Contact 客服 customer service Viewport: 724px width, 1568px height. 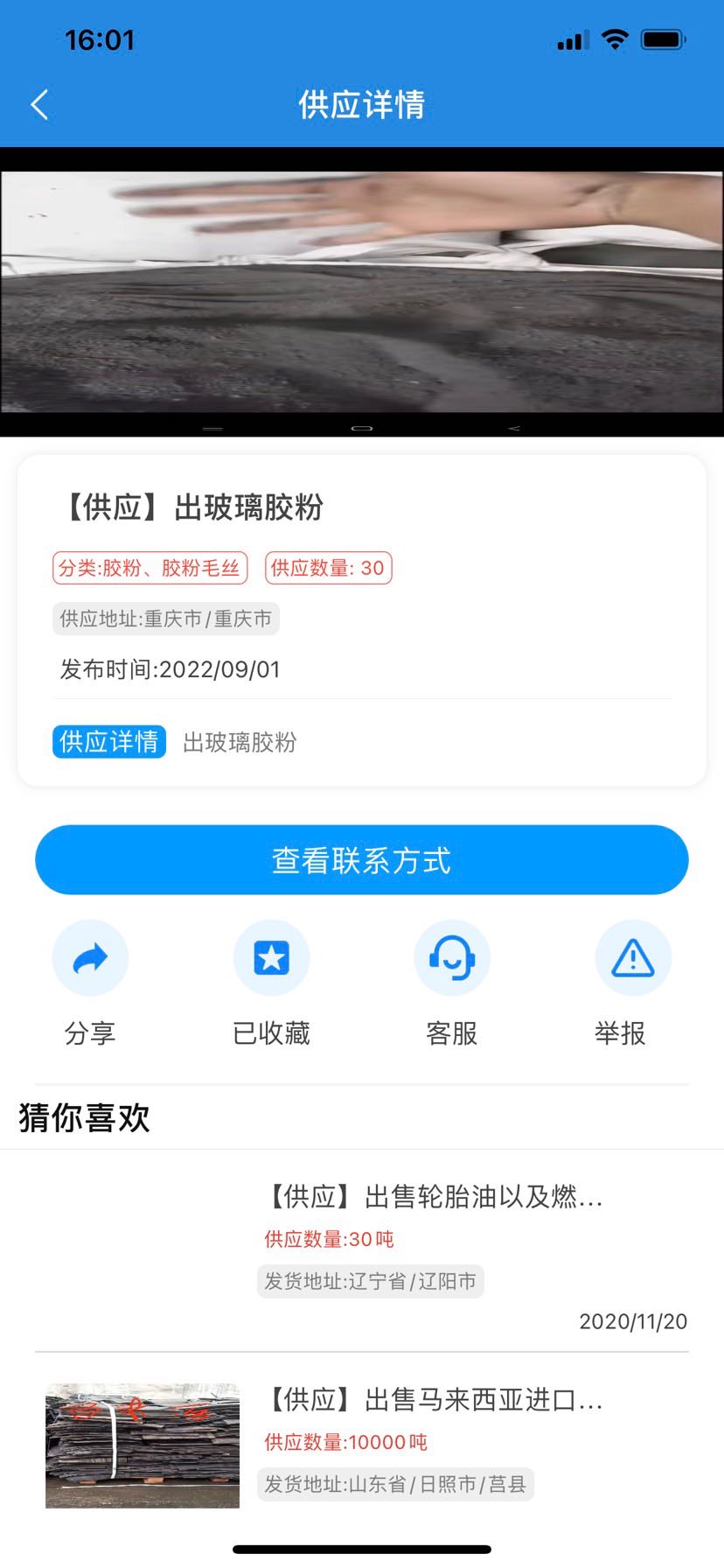pyautogui.click(x=452, y=959)
